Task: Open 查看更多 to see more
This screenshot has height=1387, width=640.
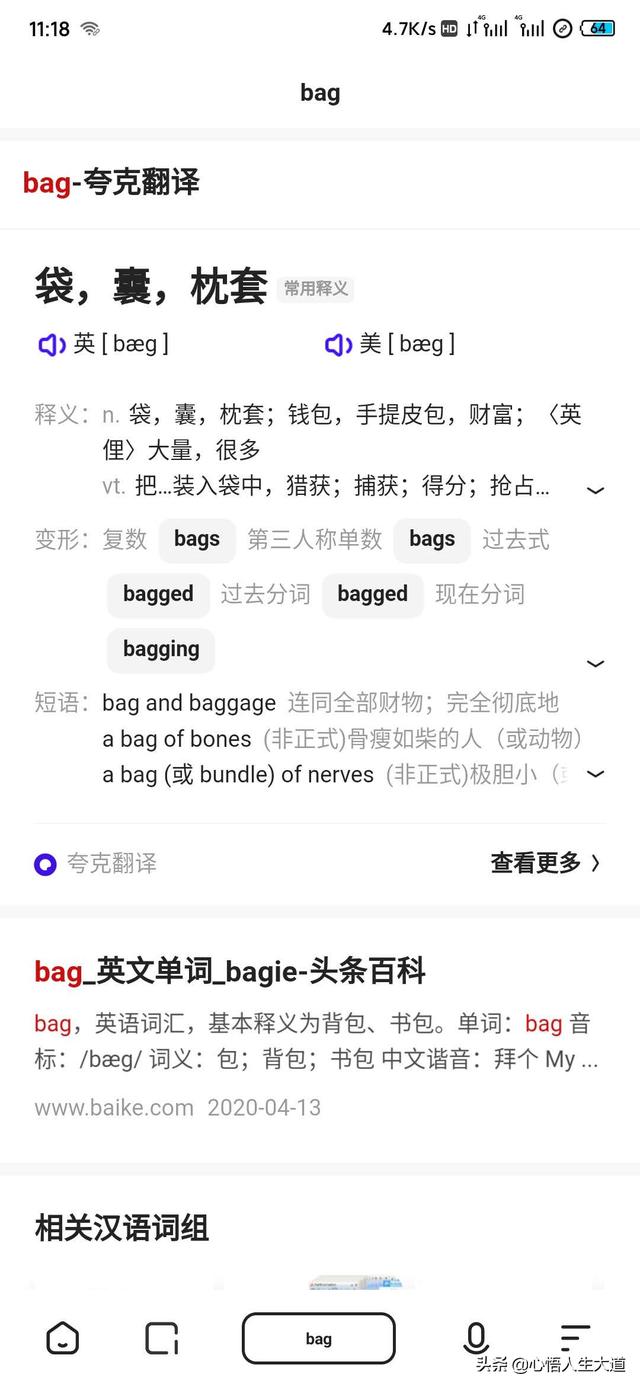Action: click(x=545, y=863)
